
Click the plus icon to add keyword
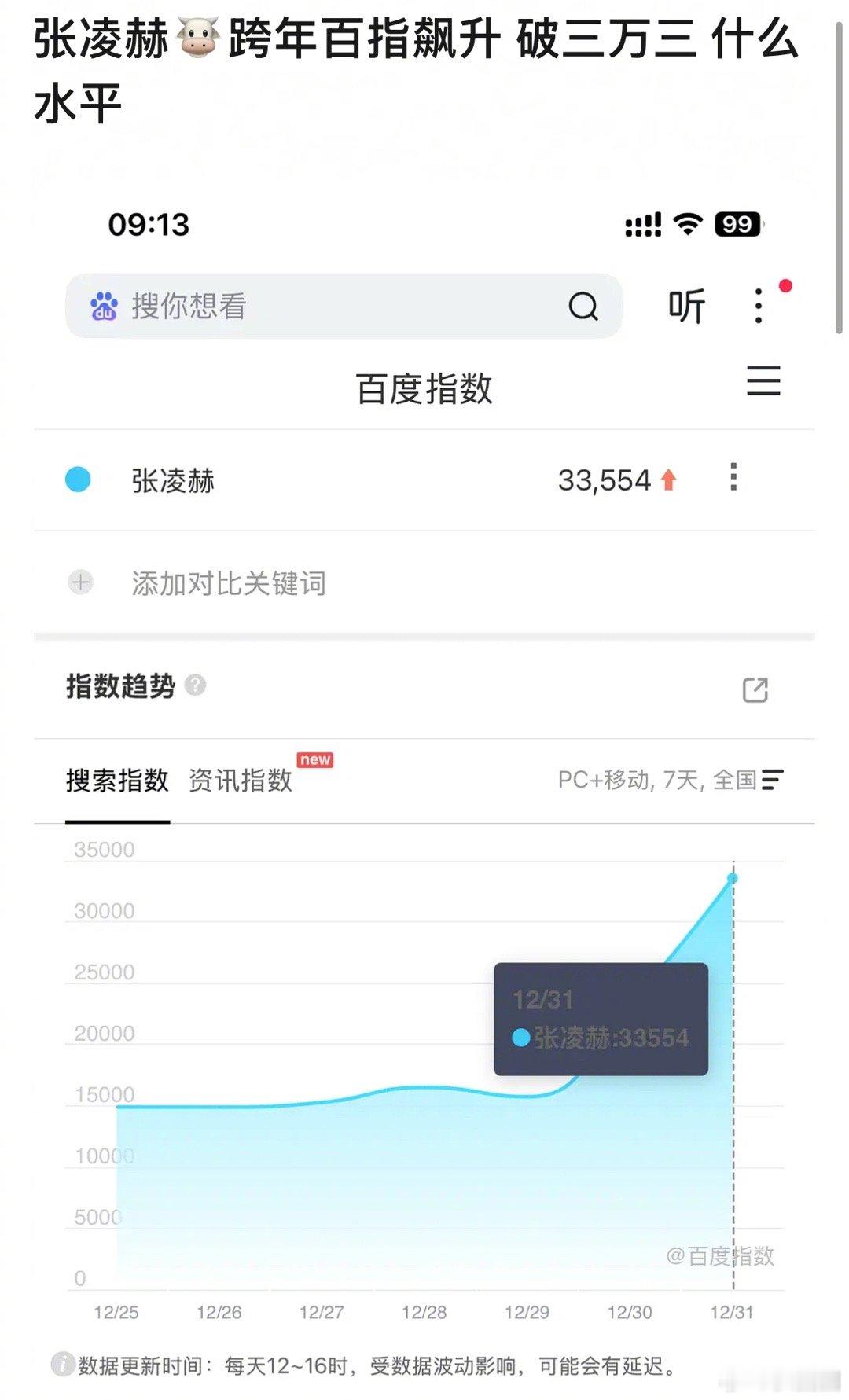click(79, 583)
